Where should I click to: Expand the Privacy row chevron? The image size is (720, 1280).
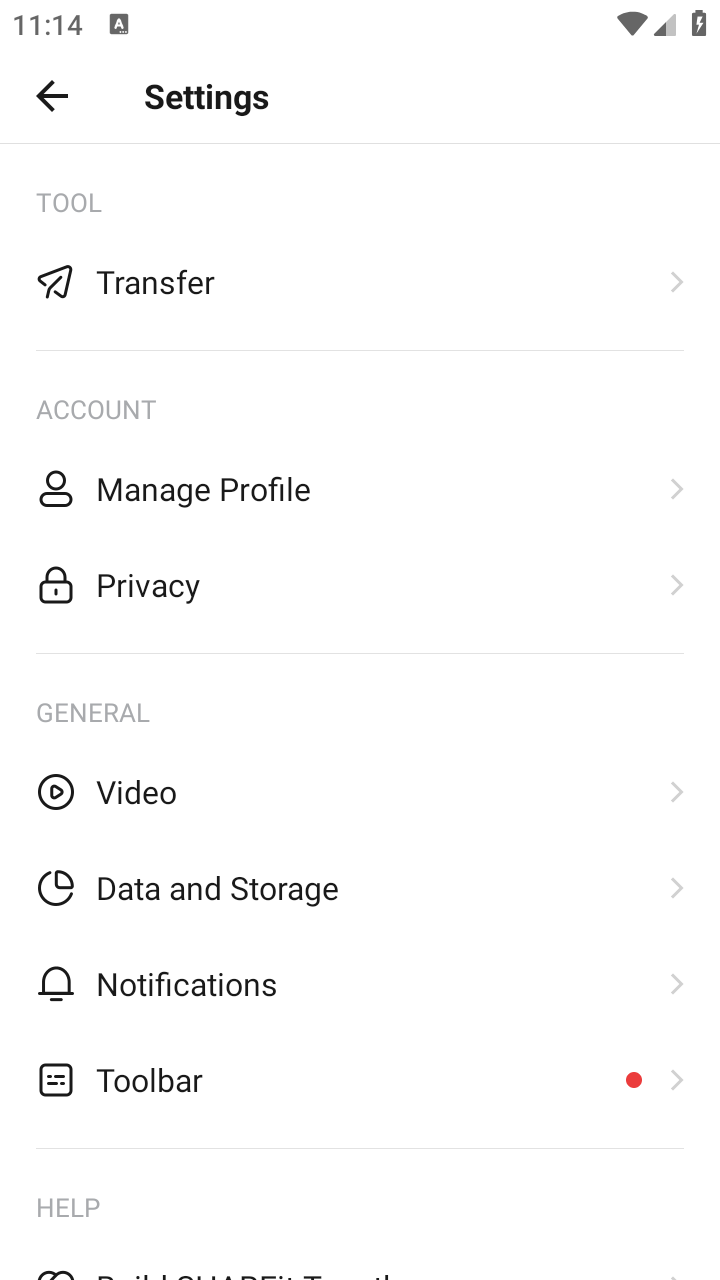coord(676,585)
